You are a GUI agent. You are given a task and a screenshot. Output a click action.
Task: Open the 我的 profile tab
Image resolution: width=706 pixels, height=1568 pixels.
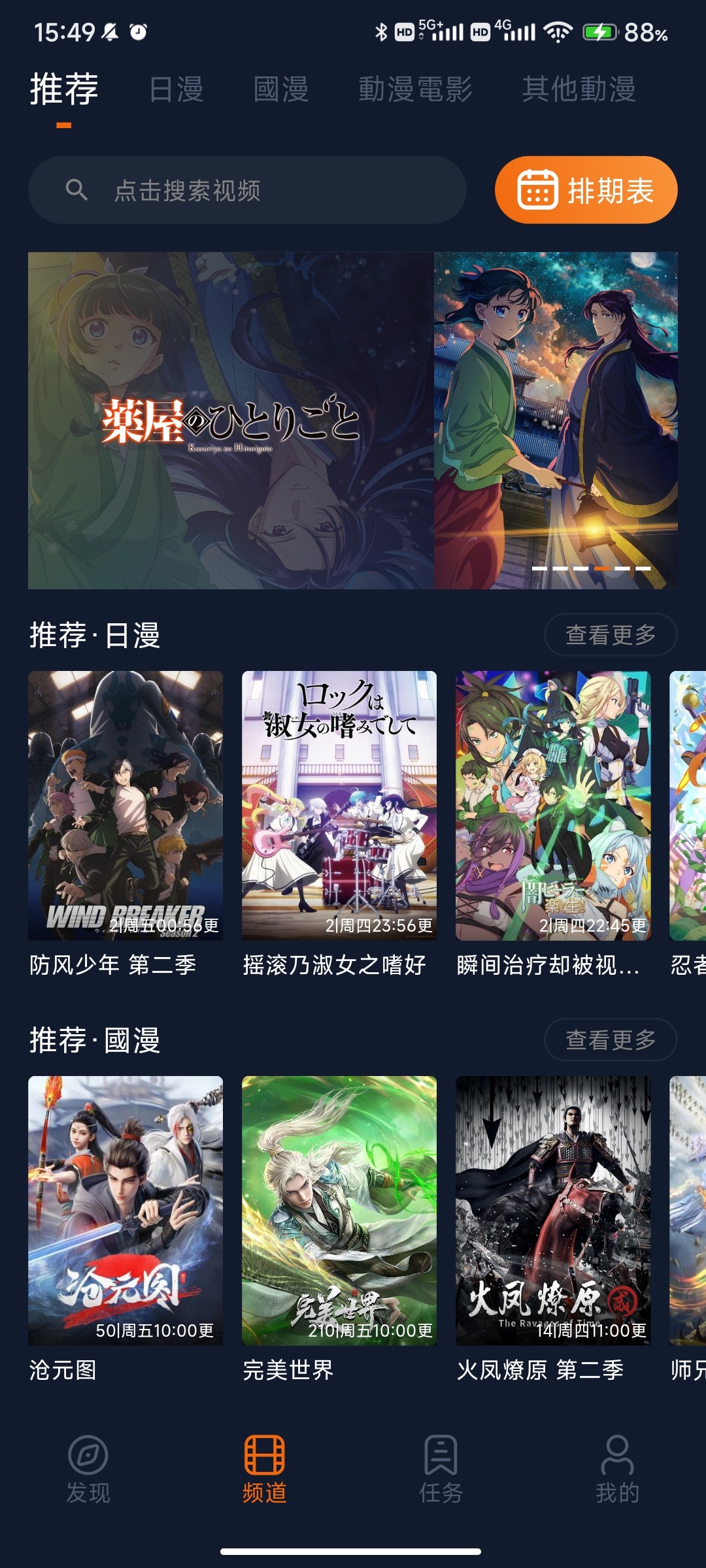click(618, 1469)
